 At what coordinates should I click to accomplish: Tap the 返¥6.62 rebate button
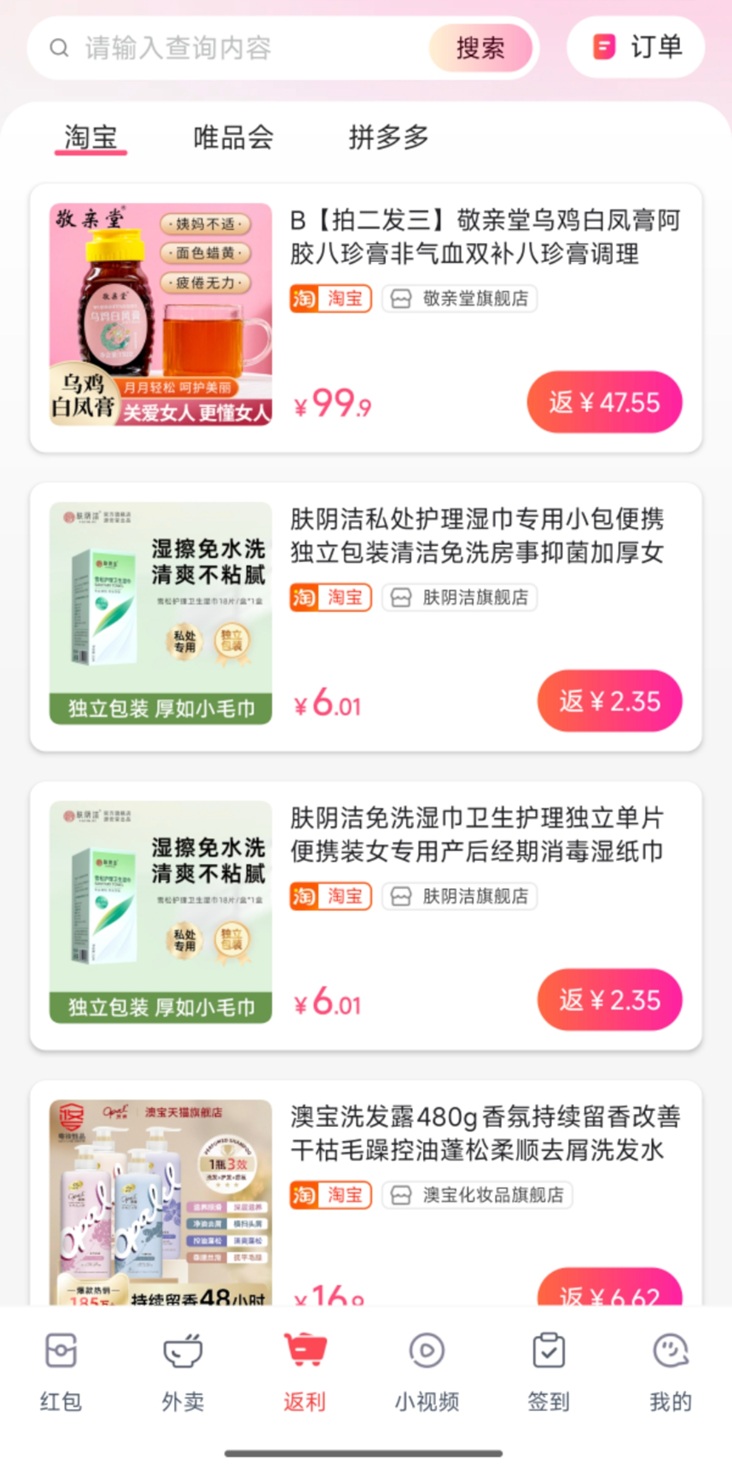[609, 1290]
